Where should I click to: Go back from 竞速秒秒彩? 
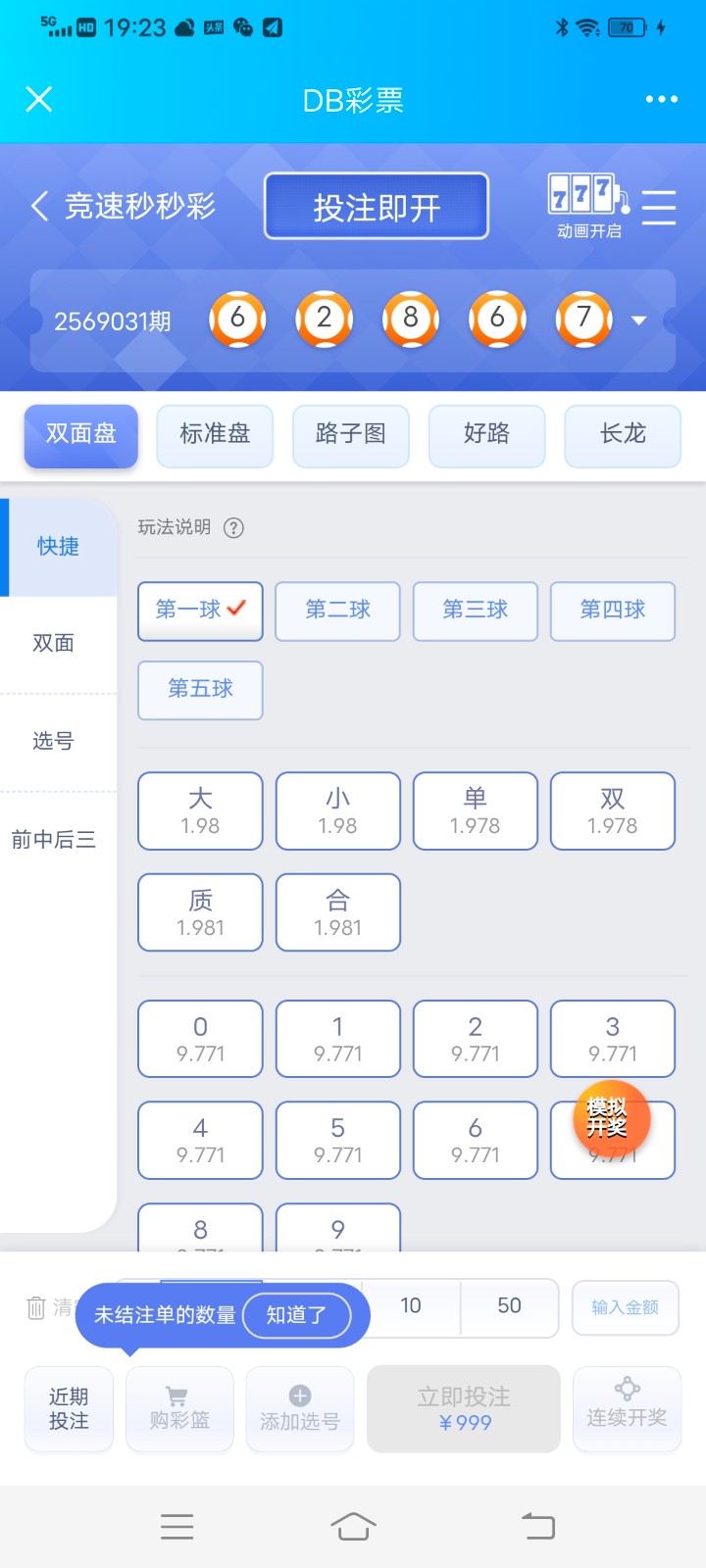pyautogui.click(x=40, y=207)
